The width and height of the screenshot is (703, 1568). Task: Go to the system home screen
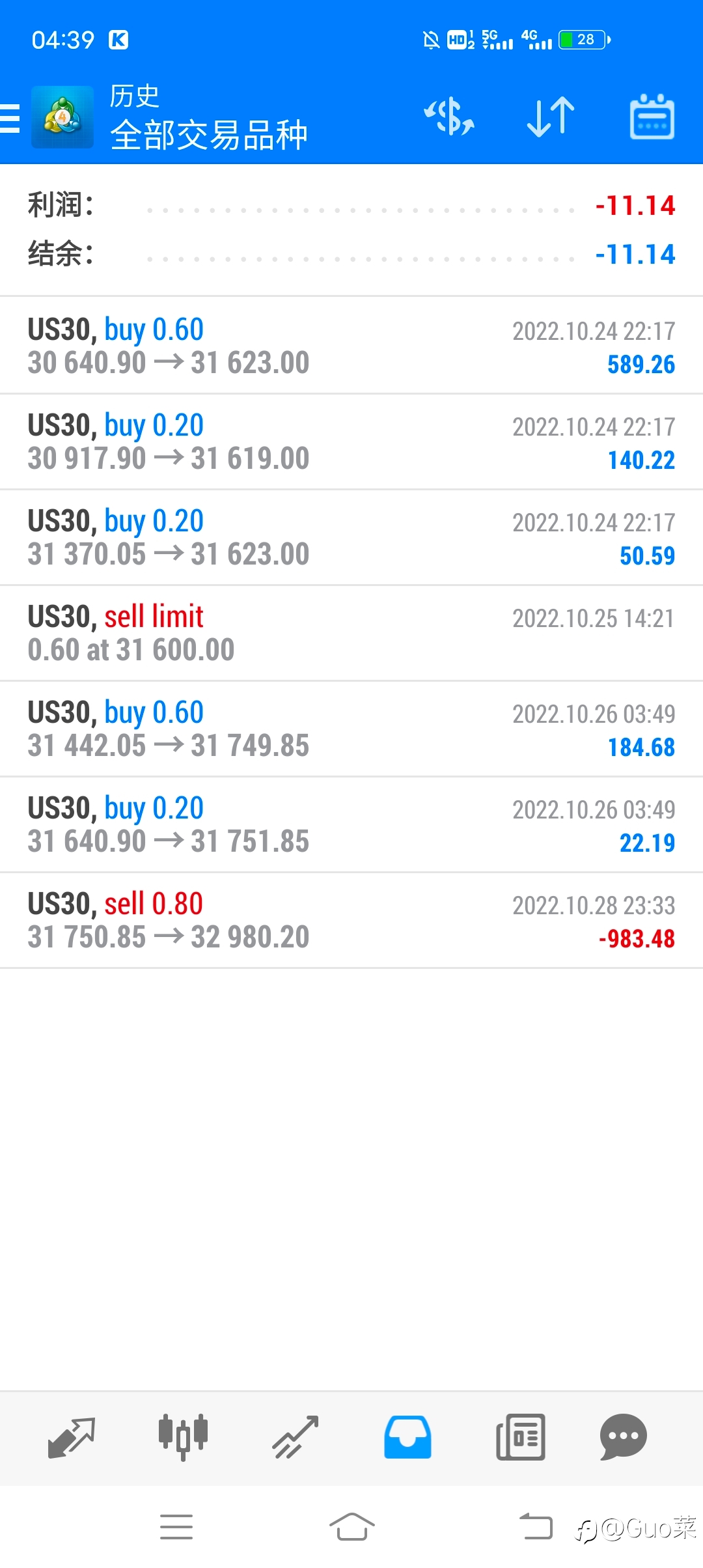tap(351, 1527)
